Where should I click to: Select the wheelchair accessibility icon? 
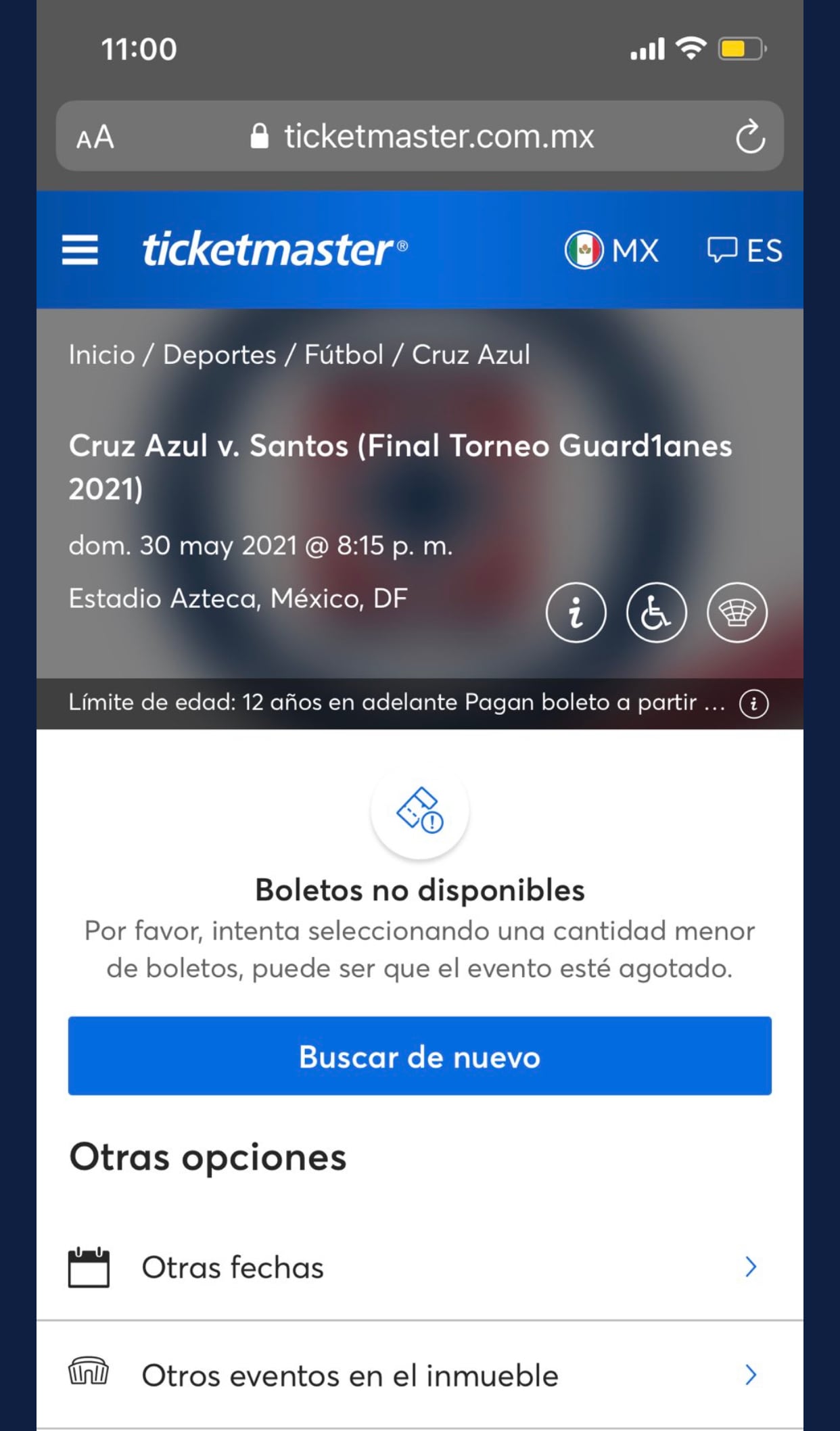click(657, 612)
